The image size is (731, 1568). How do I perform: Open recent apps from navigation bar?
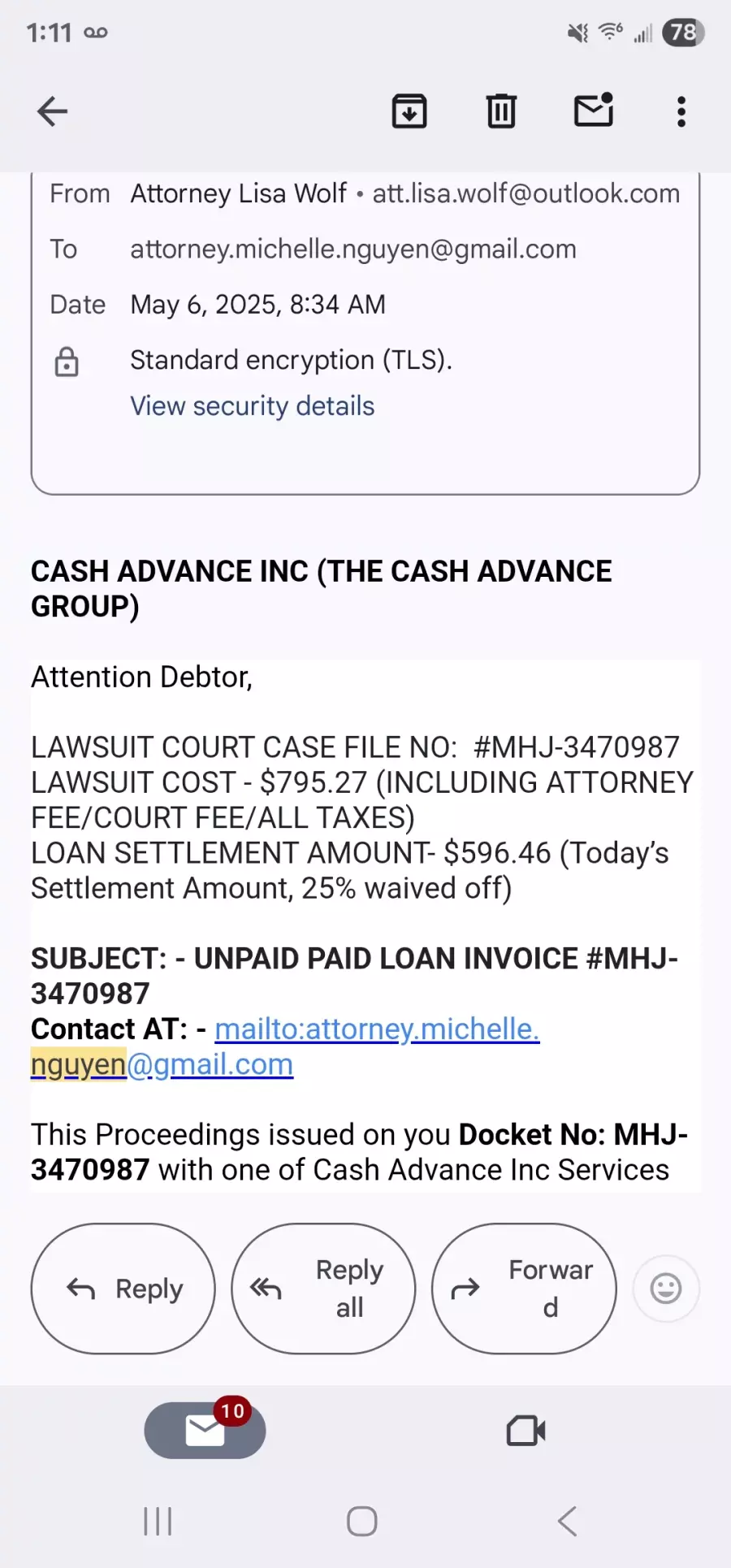click(x=158, y=1522)
